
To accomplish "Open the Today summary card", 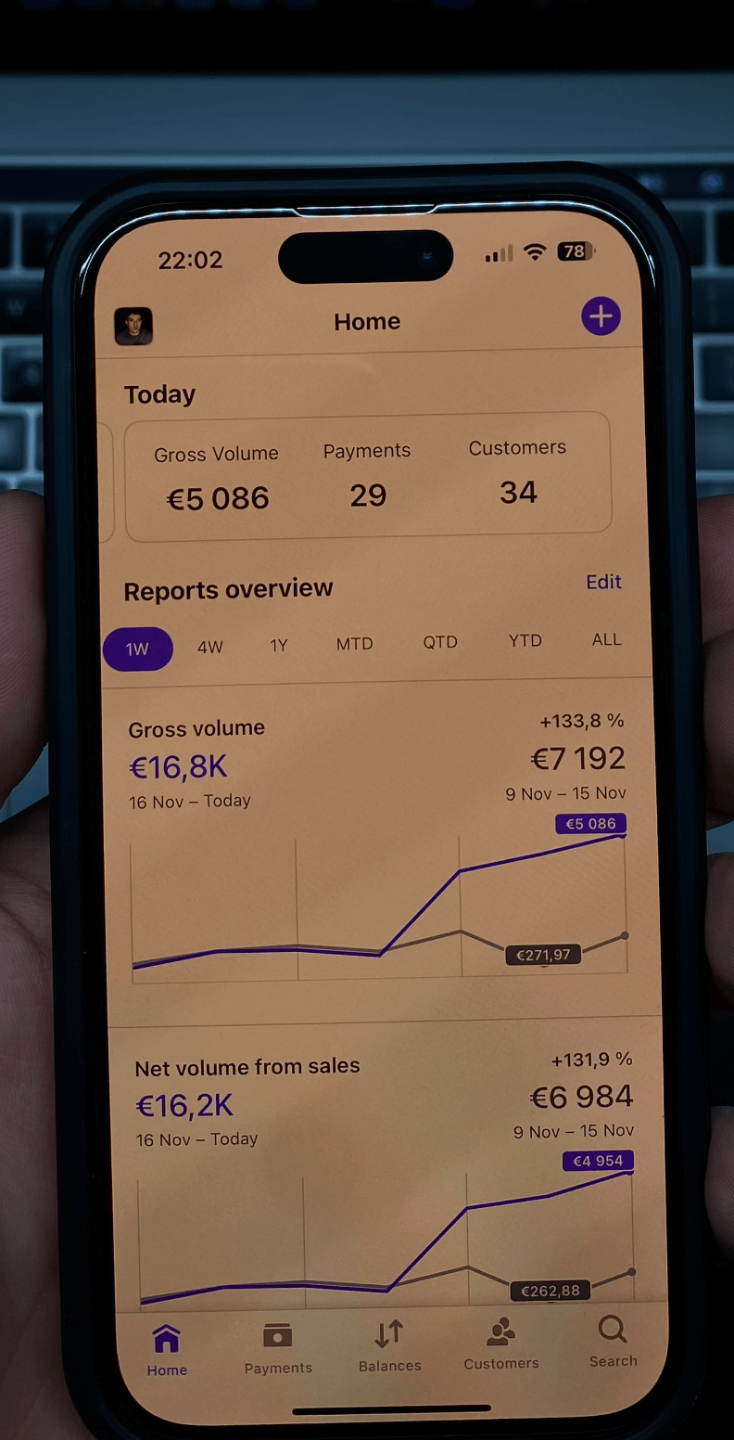I will coord(367,477).
